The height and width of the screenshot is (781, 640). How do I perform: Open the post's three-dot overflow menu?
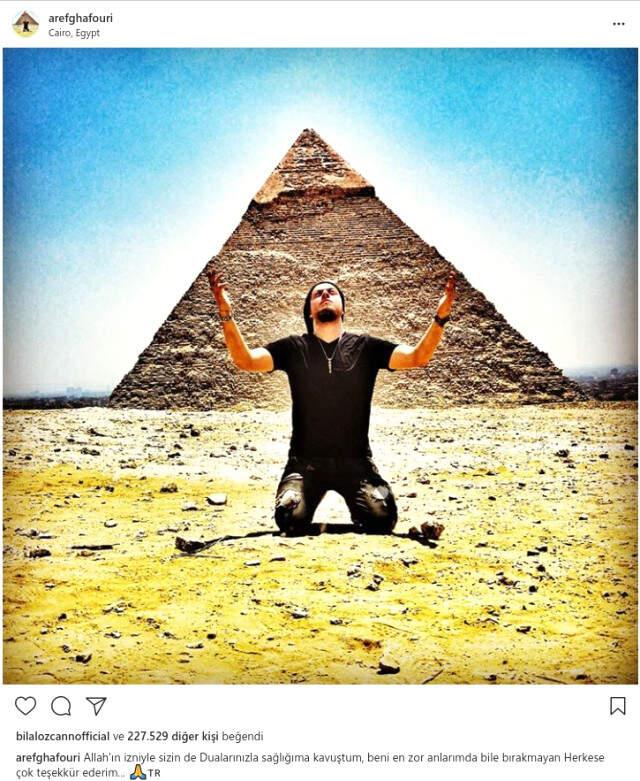[x=618, y=24]
